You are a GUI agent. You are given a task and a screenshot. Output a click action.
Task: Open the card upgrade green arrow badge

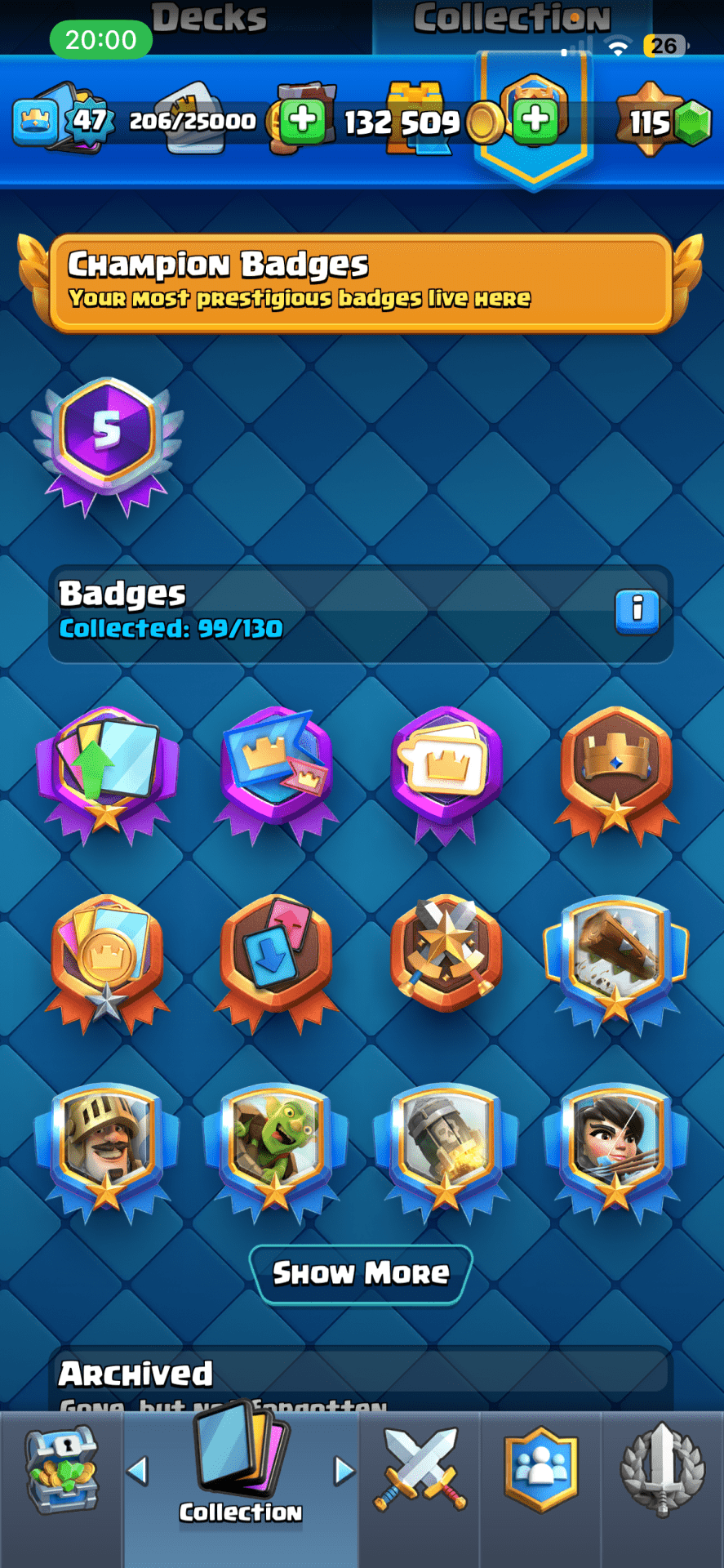click(107, 772)
